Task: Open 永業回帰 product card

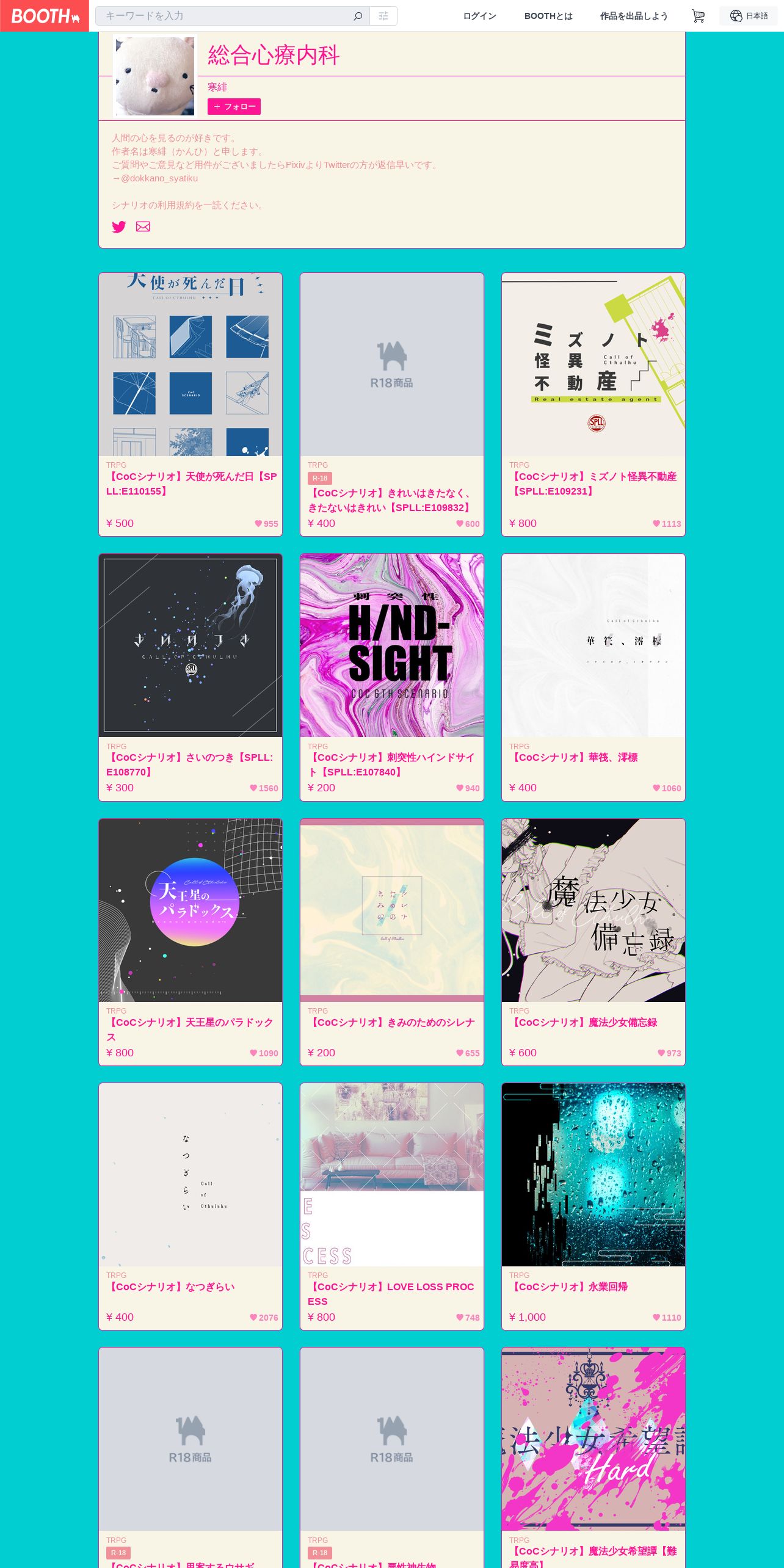Action: pyautogui.click(x=593, y=1207)
